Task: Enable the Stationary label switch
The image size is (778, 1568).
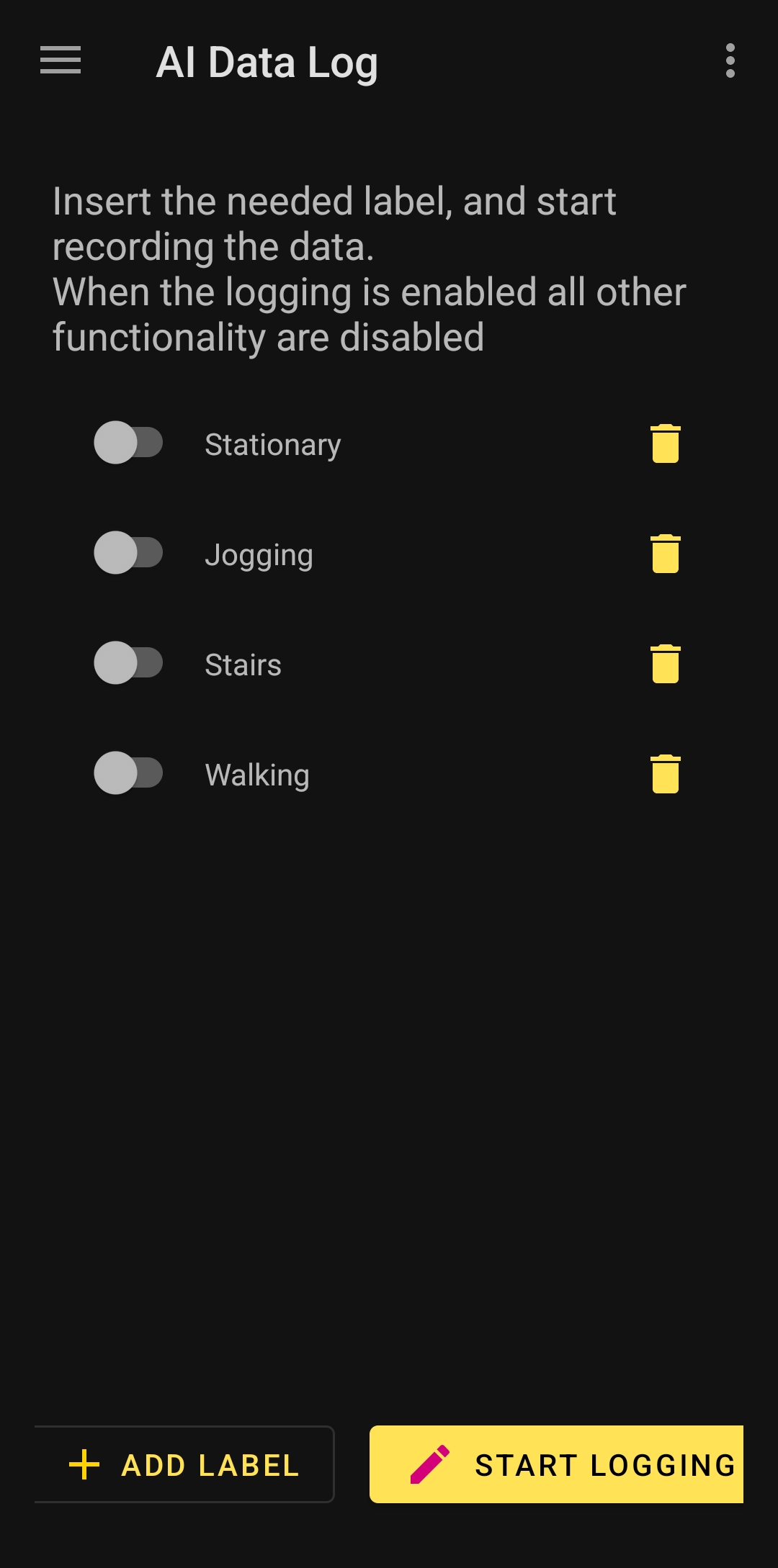Action: click(x=128, y=443)
